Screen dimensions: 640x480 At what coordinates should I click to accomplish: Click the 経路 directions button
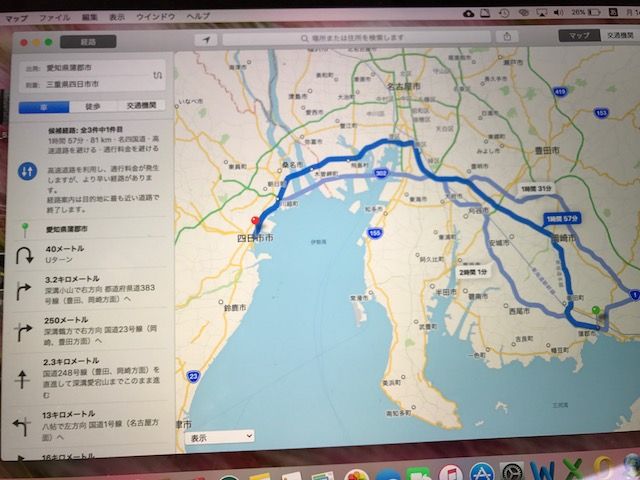[88, 42]
